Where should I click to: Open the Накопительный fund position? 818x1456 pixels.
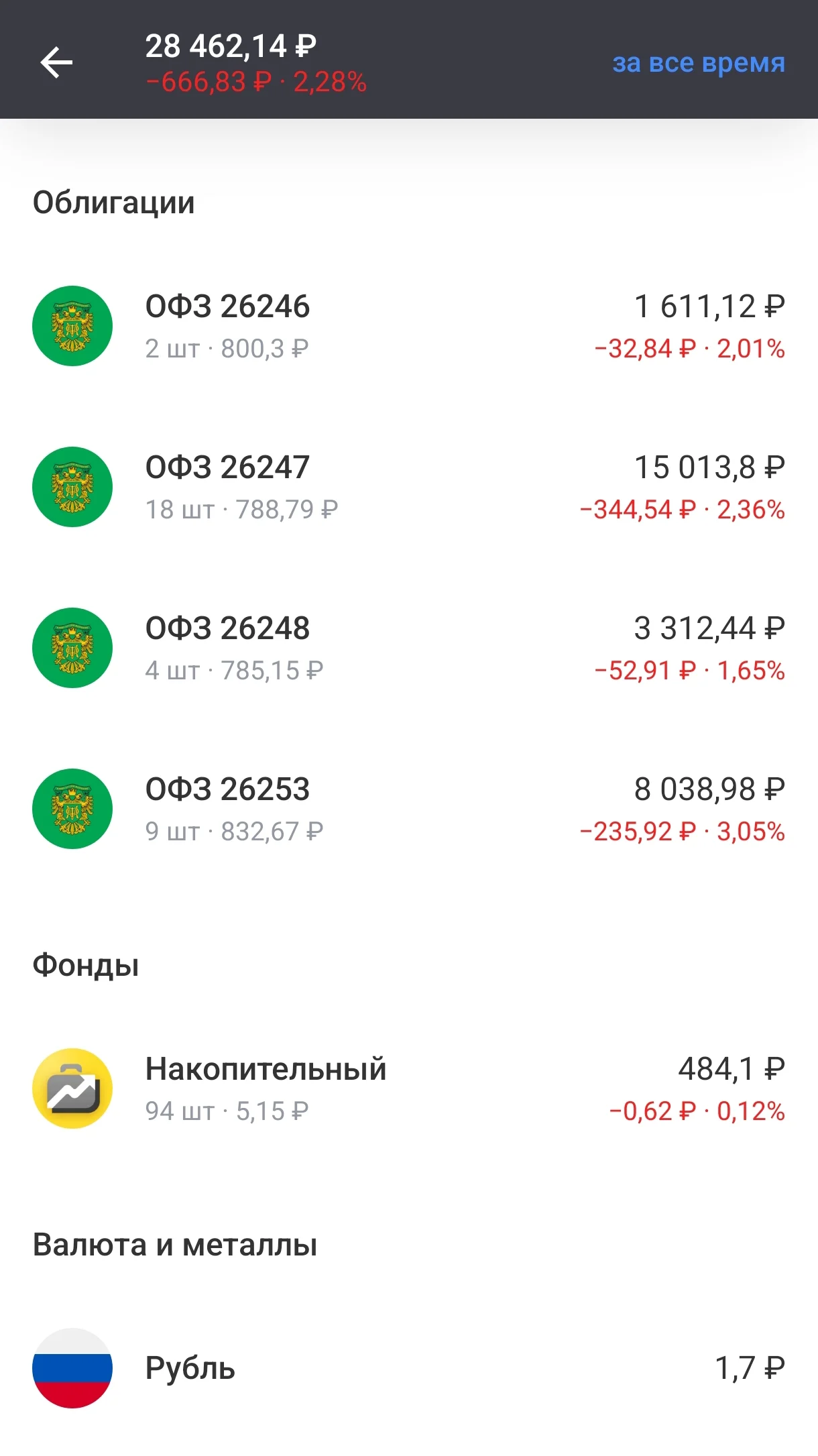(x=409, y=1088)
